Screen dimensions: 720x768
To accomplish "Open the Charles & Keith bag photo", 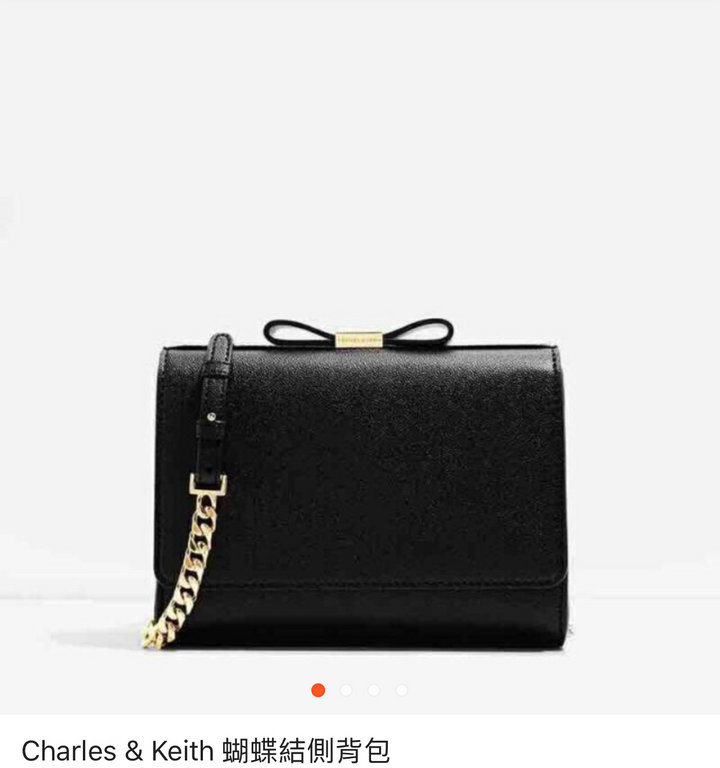I will [x=360, y=480].
